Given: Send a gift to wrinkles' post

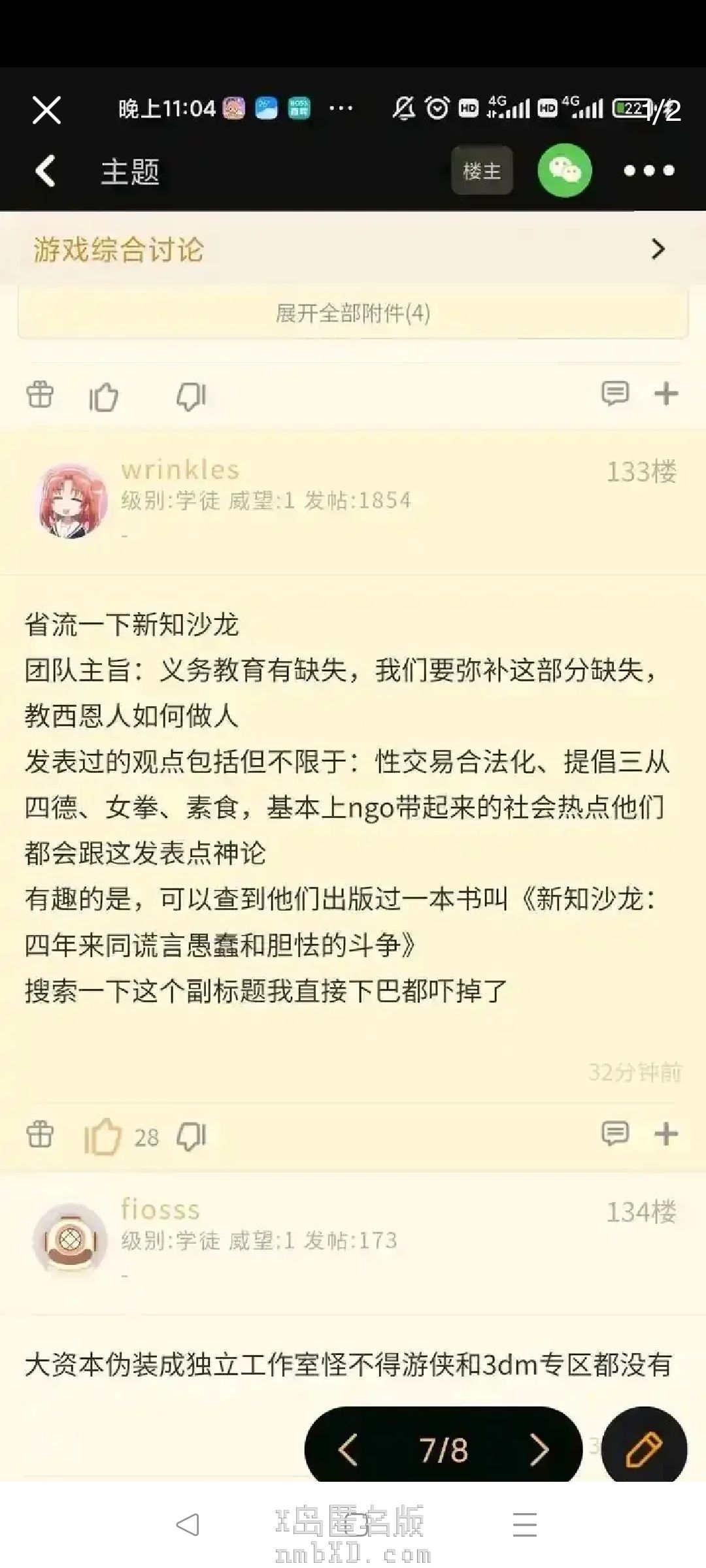Looking at the screenshot, I should (x=40, y=1135).
